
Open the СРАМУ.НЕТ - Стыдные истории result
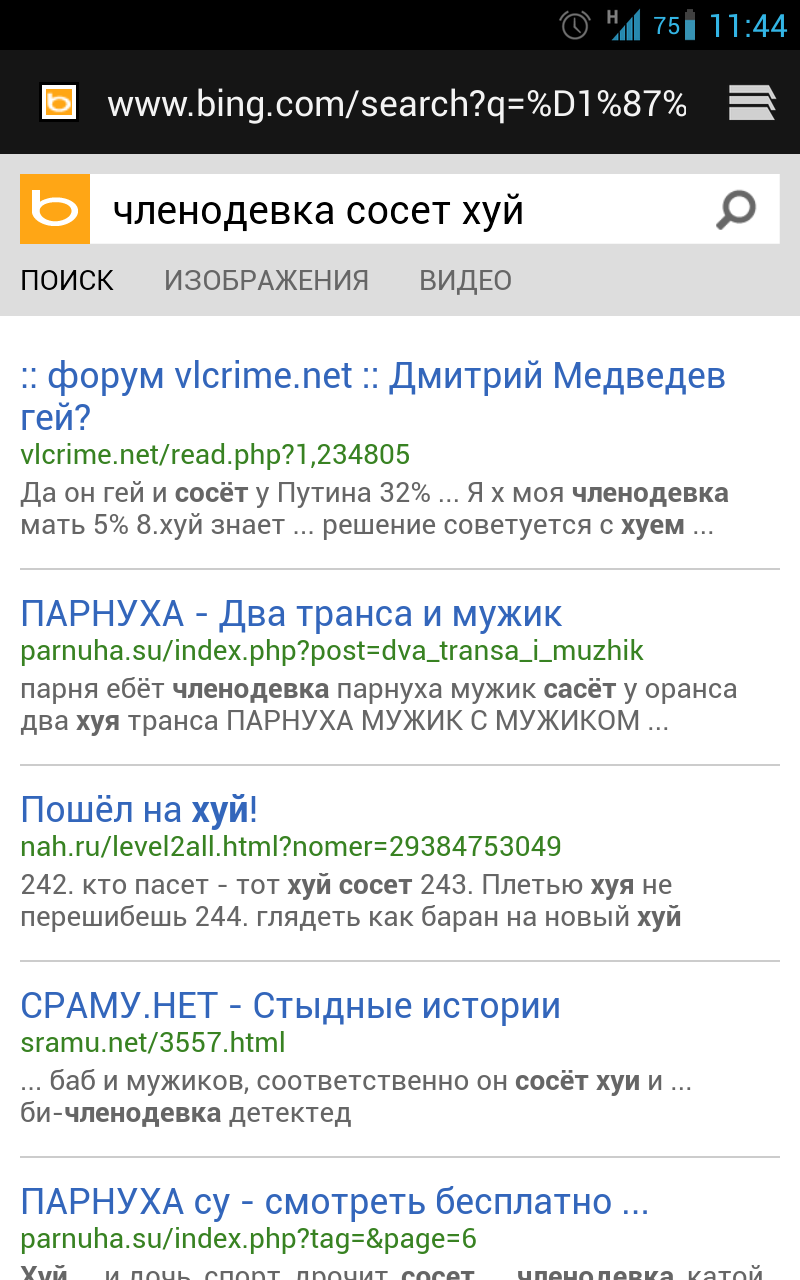tap(290, 1006)
